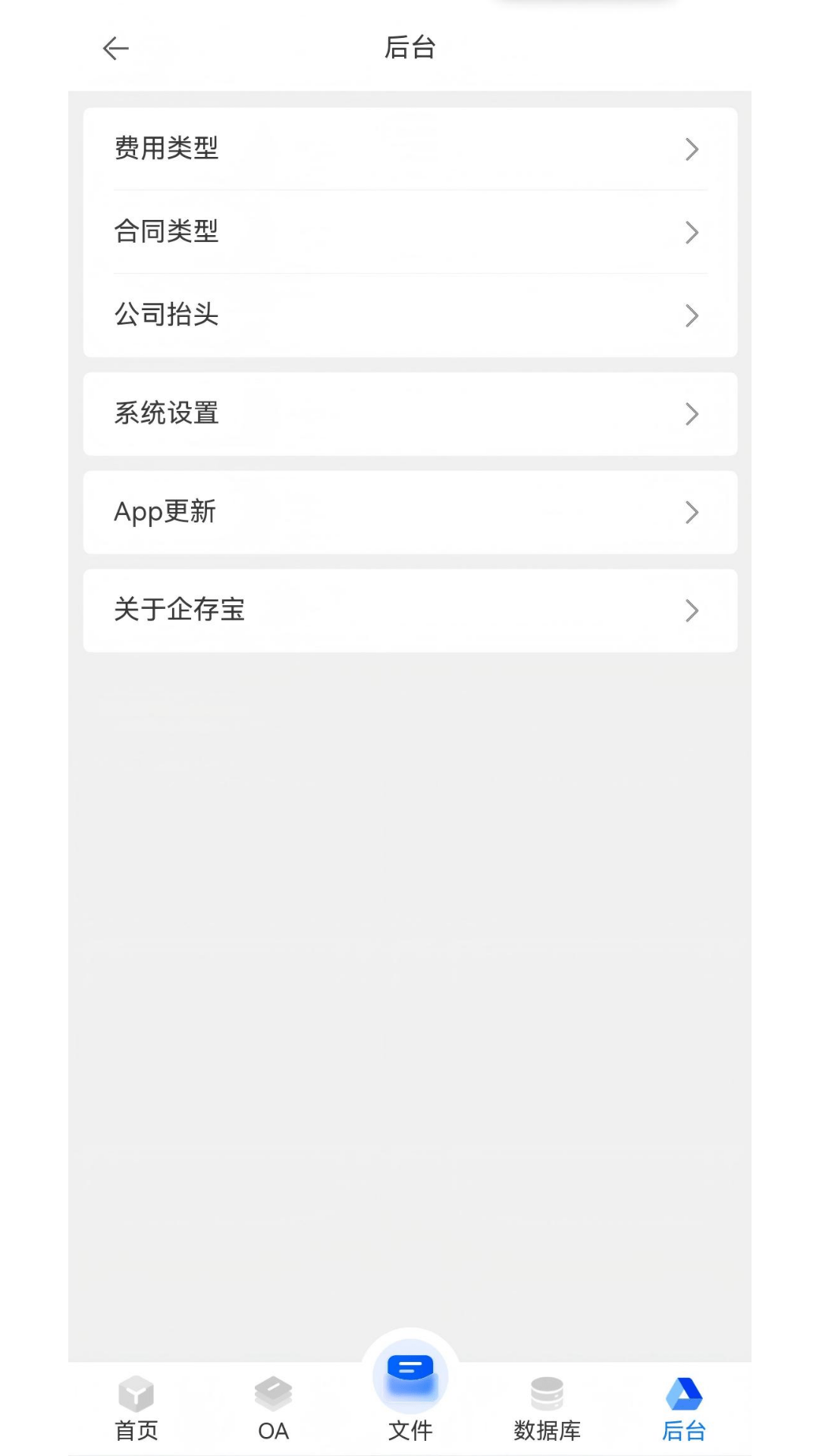Image resolution: width=819 pixels, height=1456 pixels.
Task: Open the App更新 entry
Action: click(409, 513)
